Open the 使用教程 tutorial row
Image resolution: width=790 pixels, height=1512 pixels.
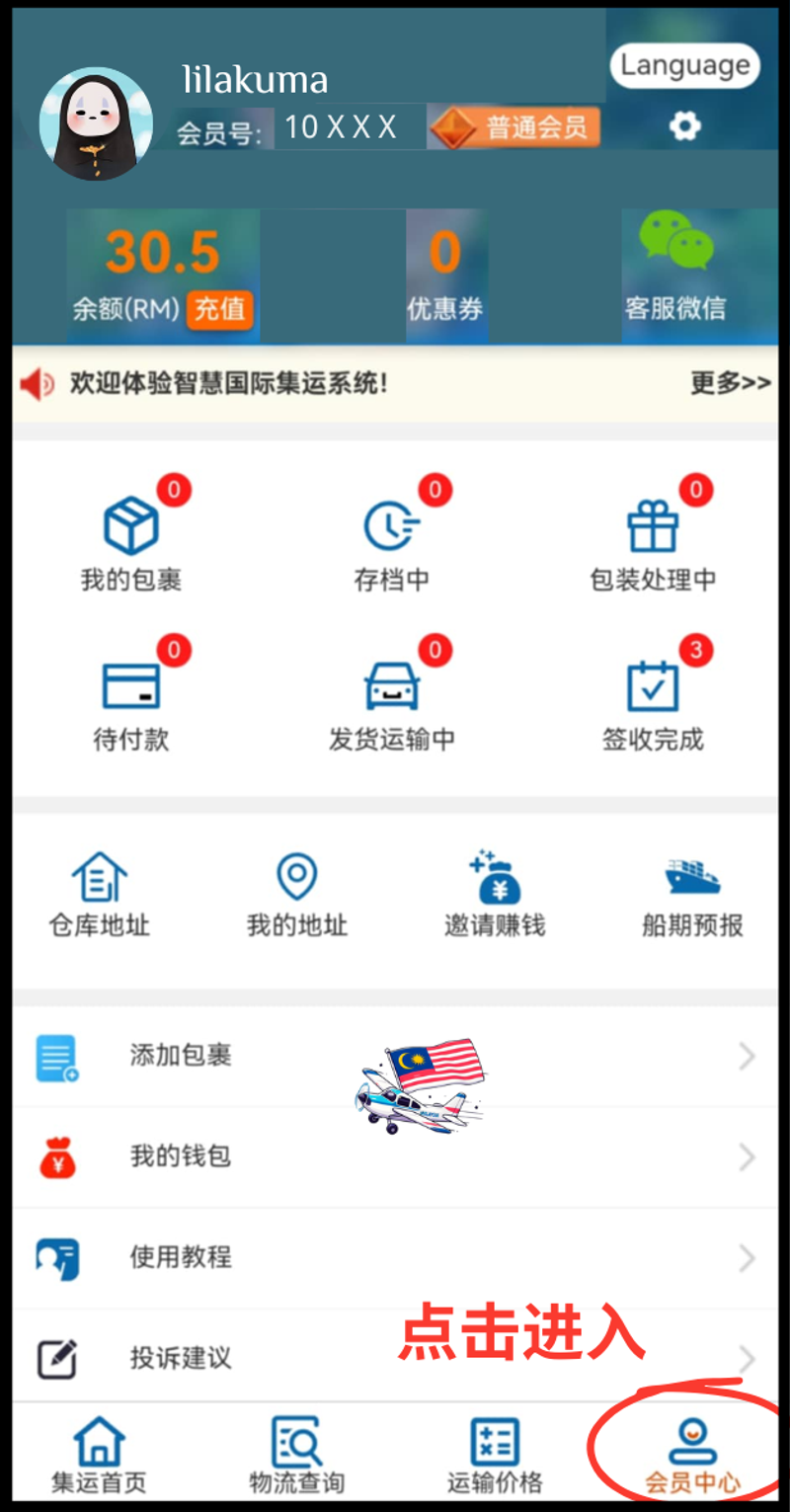pos(395,1257)
